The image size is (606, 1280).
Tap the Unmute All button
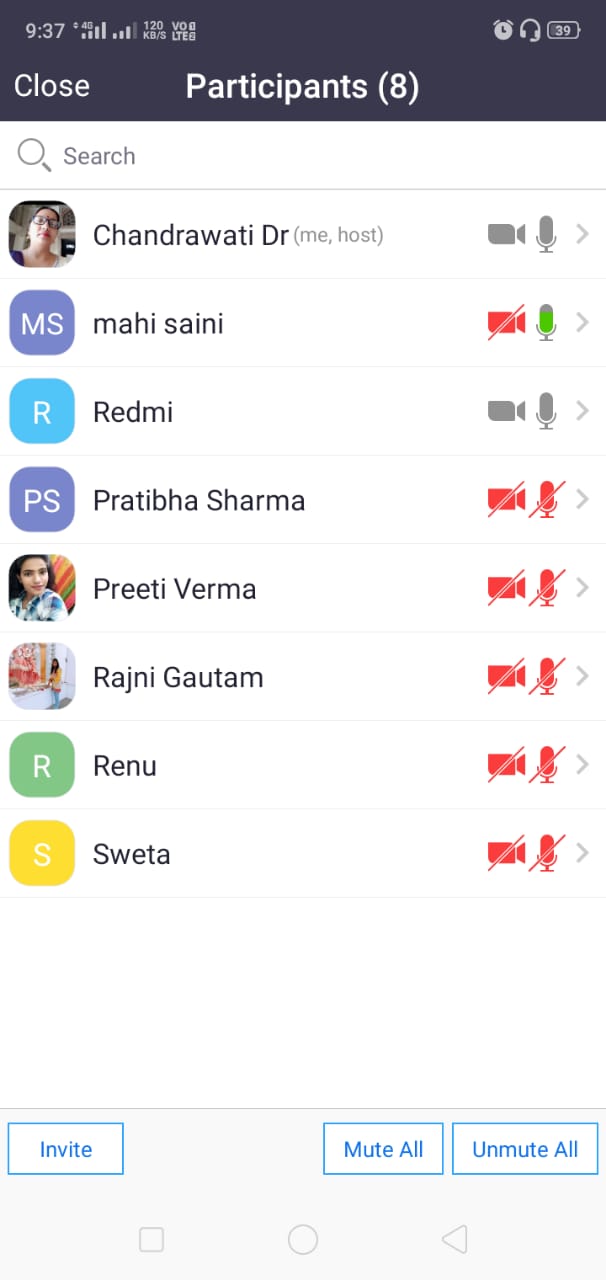coord(525,1149)
